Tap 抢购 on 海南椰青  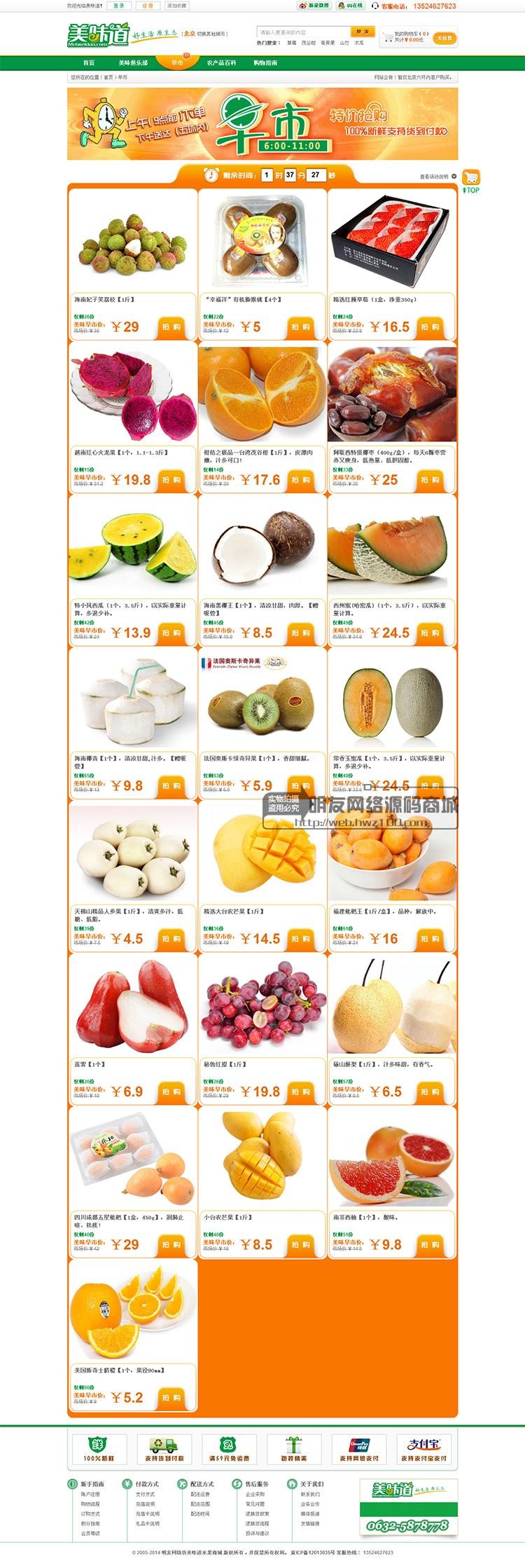pos(171,786)
